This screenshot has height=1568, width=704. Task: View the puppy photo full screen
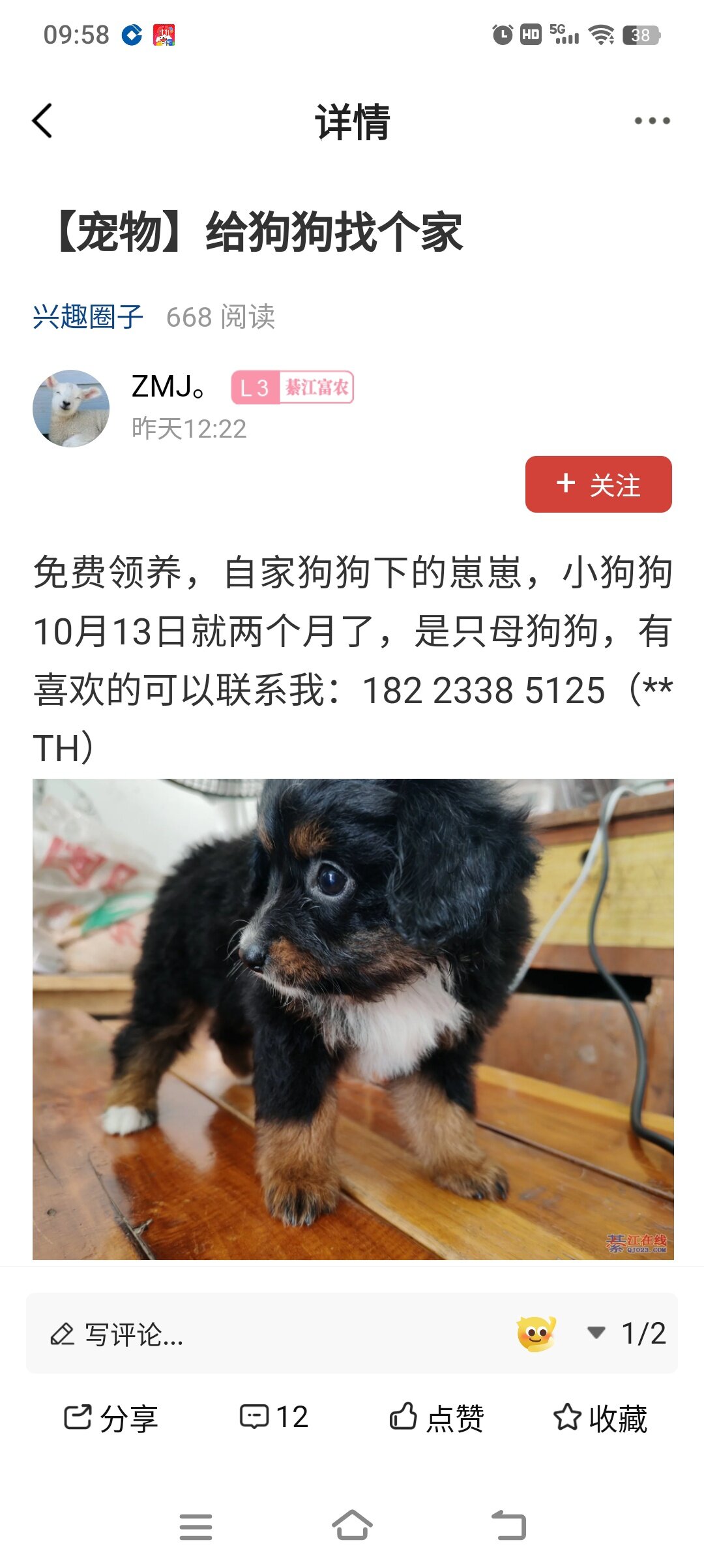(353, 1019)
